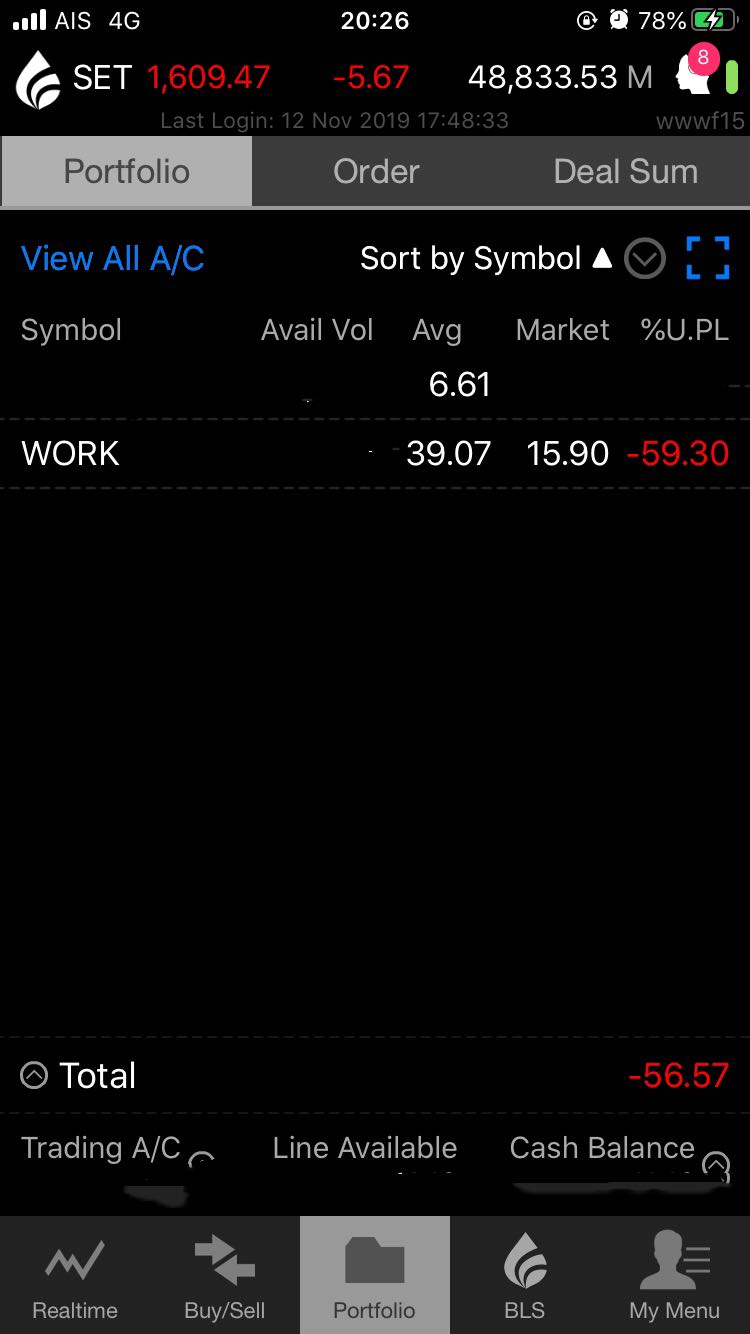Open the BLS section
The width and height of the screenshot is (750, 1334).
(x=525, y=1275)
